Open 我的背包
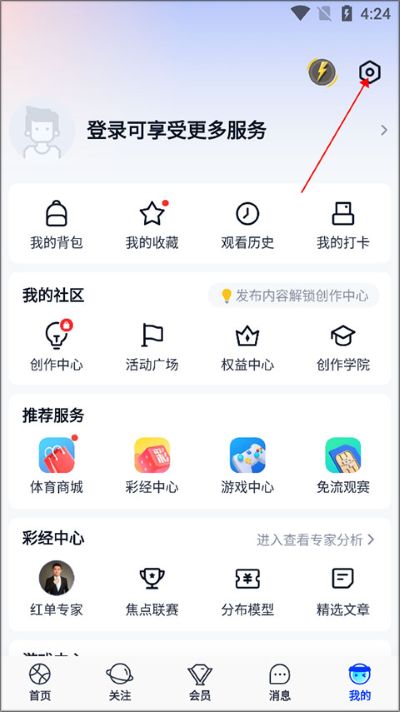This screenshot has height=712, width=400. [57, 224]
